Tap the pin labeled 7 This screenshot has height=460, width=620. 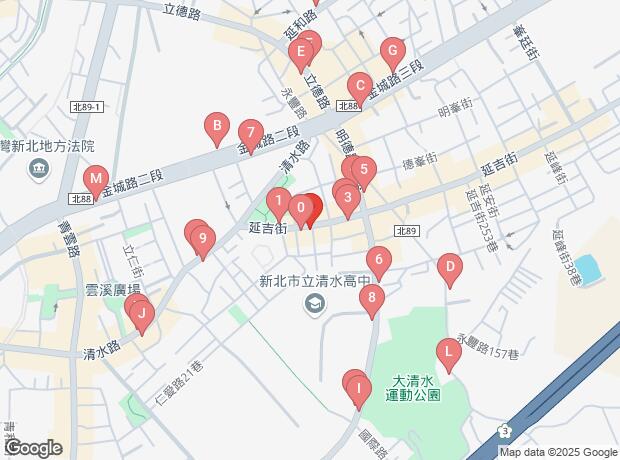pyautogui.click(x=251, y=133)
